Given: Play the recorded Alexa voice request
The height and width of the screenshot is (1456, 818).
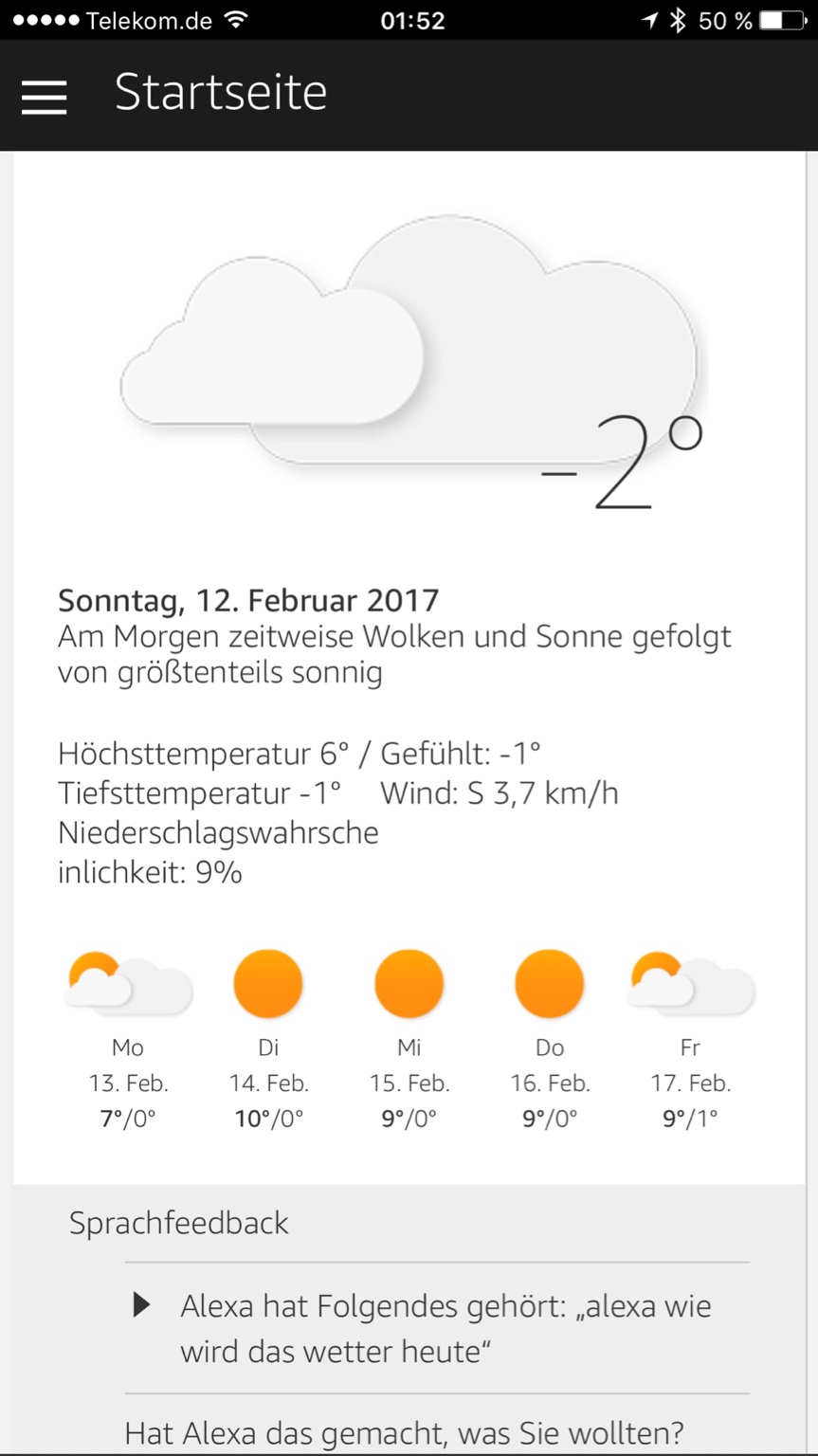Looking at the screenshot, I should coord(141,1305).
